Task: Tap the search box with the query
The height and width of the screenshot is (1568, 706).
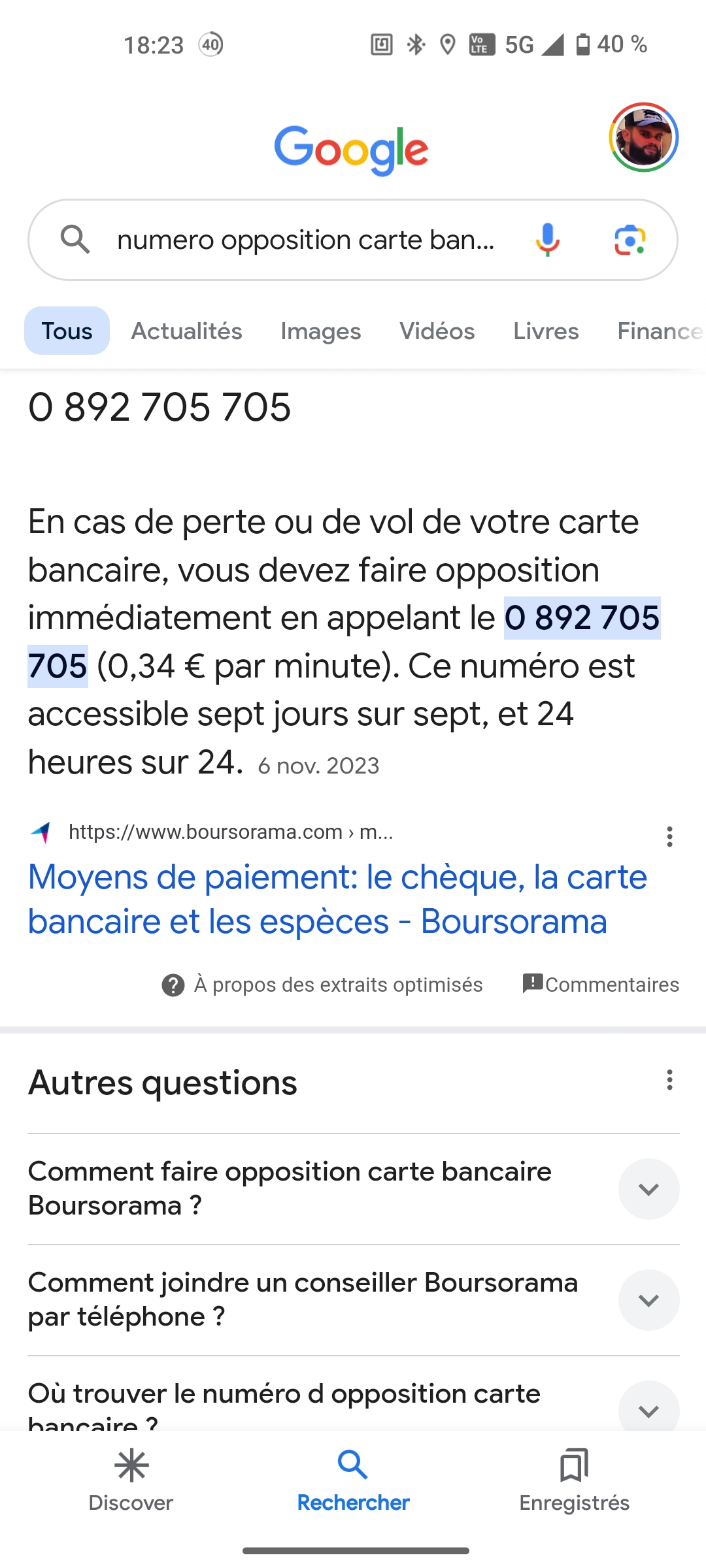Action: click(x=305, y=240)
